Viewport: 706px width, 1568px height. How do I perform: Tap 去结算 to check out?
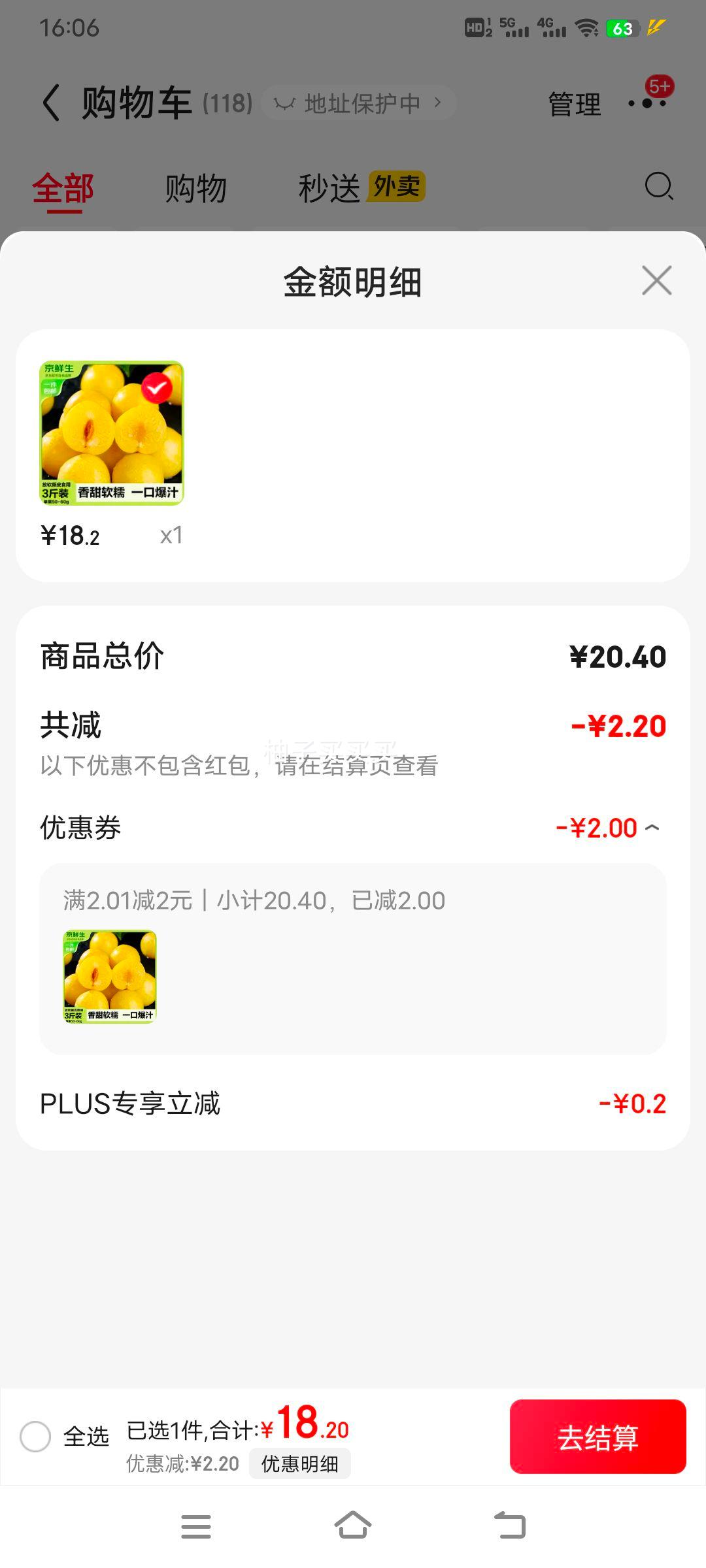pos(597,1437)
